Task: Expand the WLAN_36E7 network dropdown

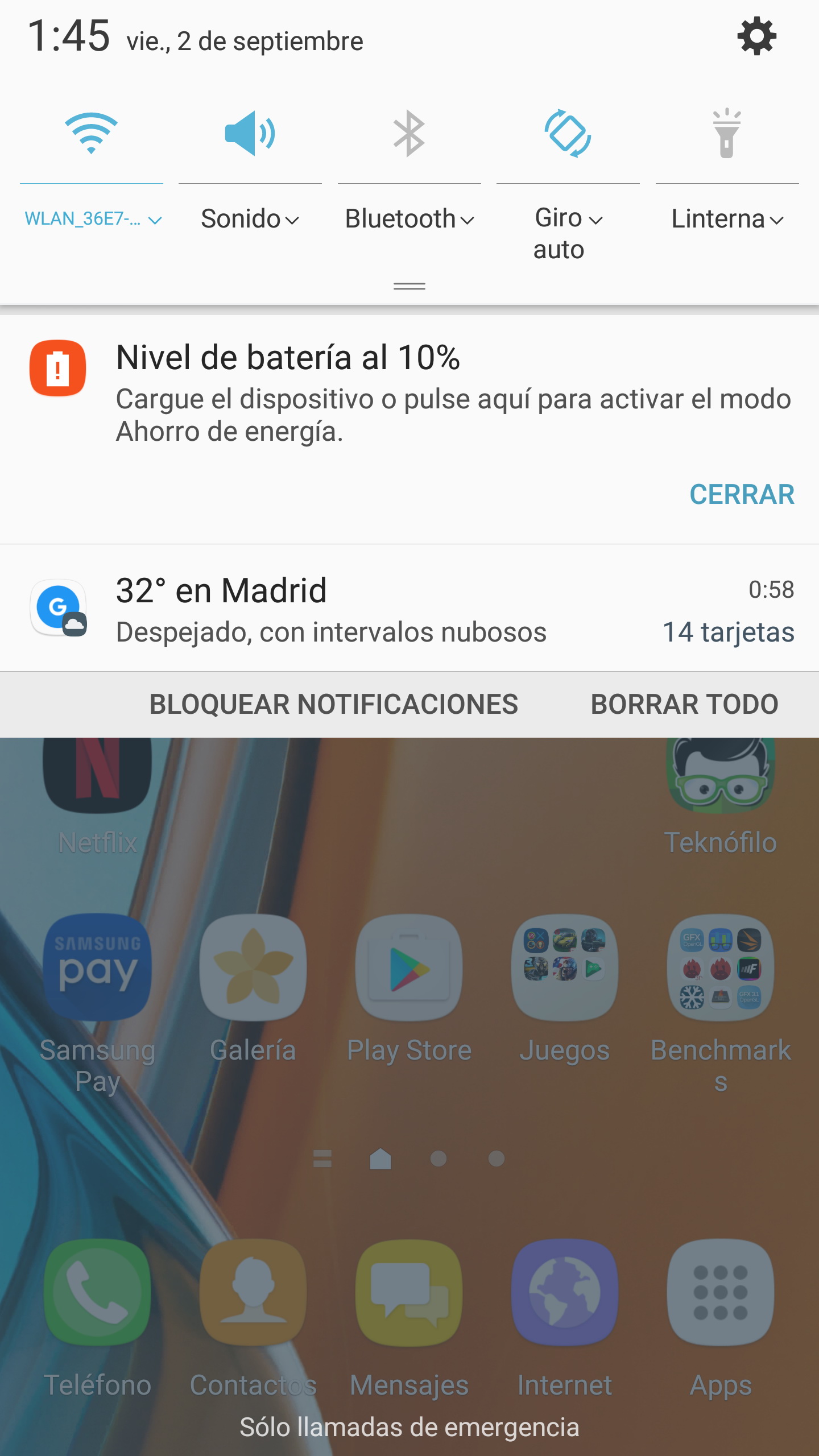Action: click(x=93, y=219)
